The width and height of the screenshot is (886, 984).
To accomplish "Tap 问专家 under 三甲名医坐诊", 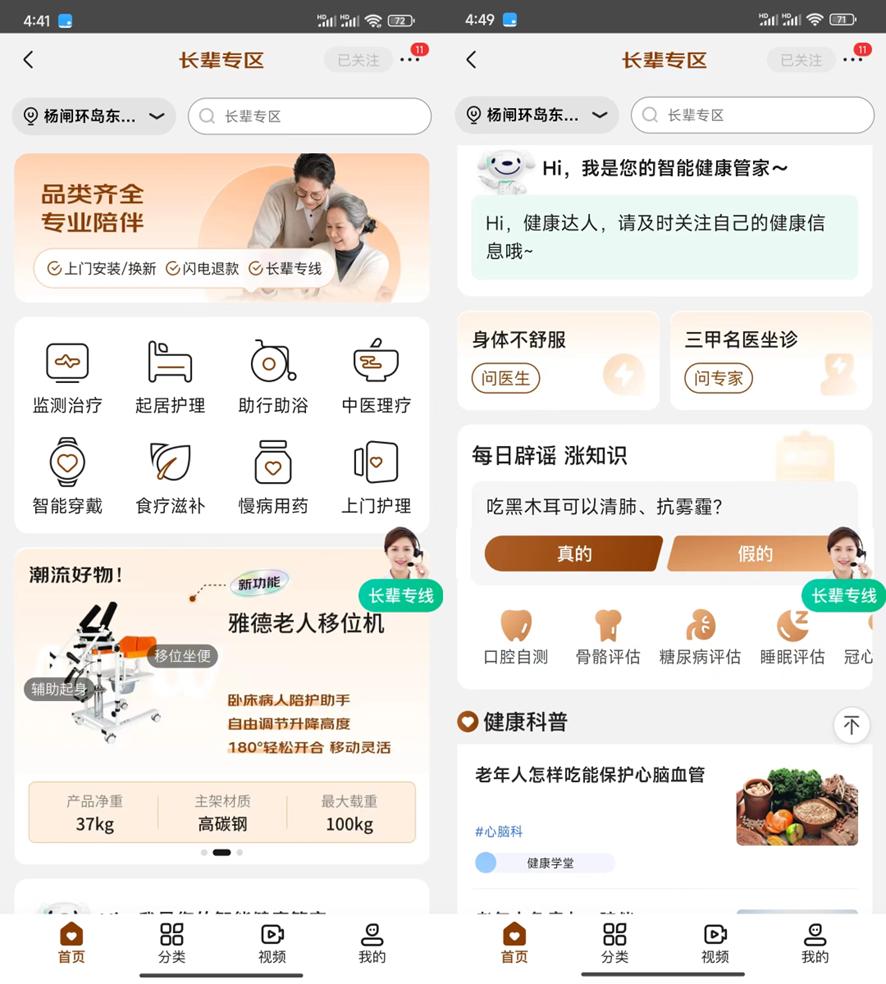I will pos(718,378).
